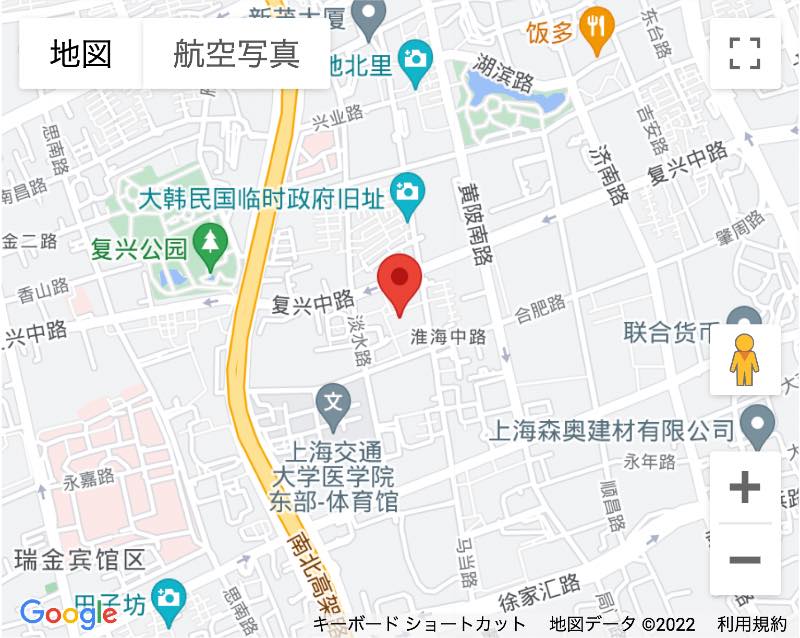
Task: Open 上海森奥建材有限公司 place marker
Action: (756, 429)
